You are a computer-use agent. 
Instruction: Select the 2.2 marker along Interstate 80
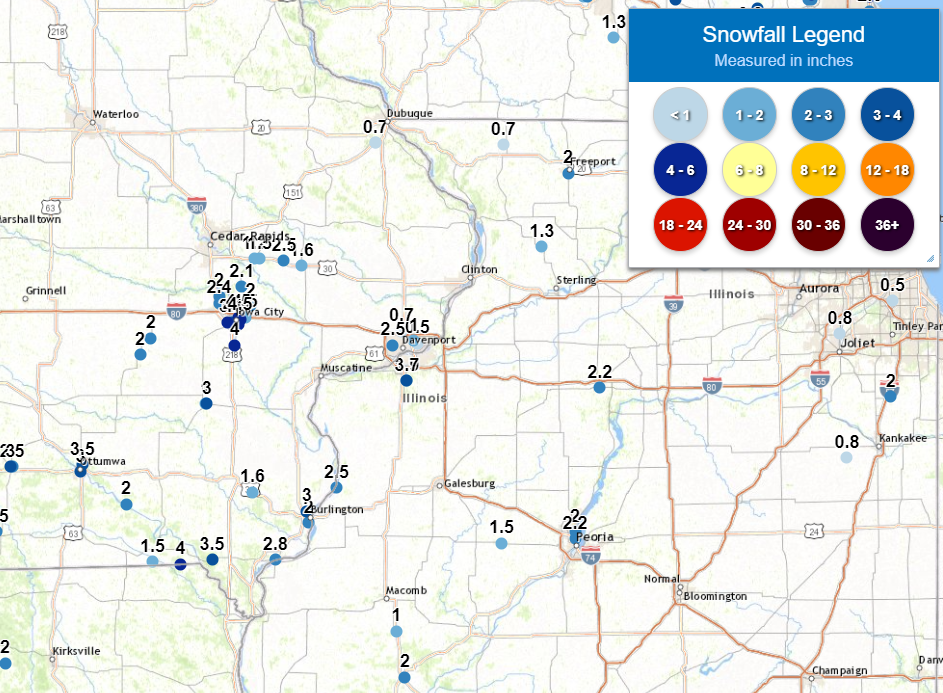598,387
